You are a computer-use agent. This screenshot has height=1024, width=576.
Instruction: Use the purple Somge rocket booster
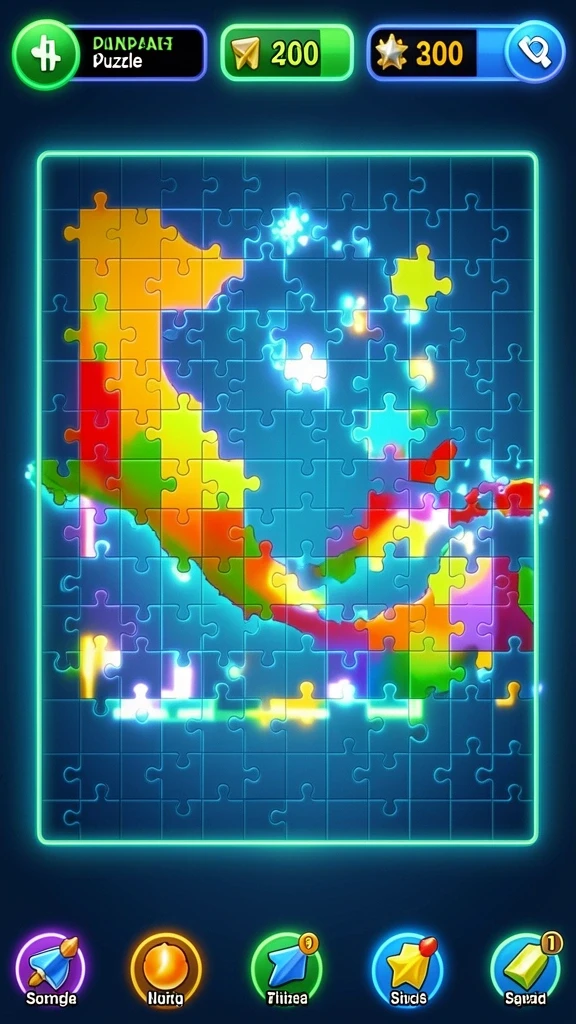[50, 967]
